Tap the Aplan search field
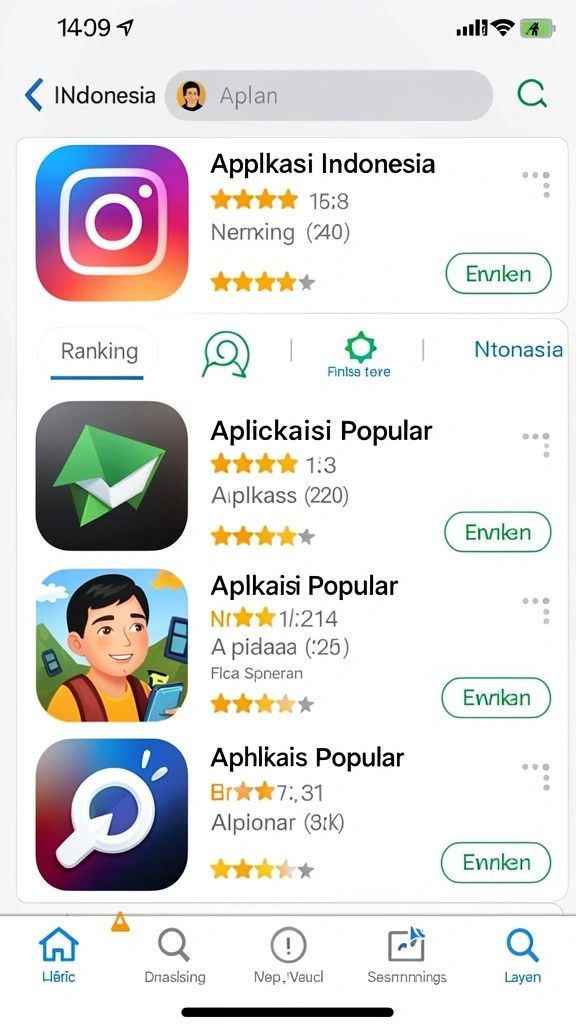Viewport: 576px width, 1024px height. click(x=328, y=95)
